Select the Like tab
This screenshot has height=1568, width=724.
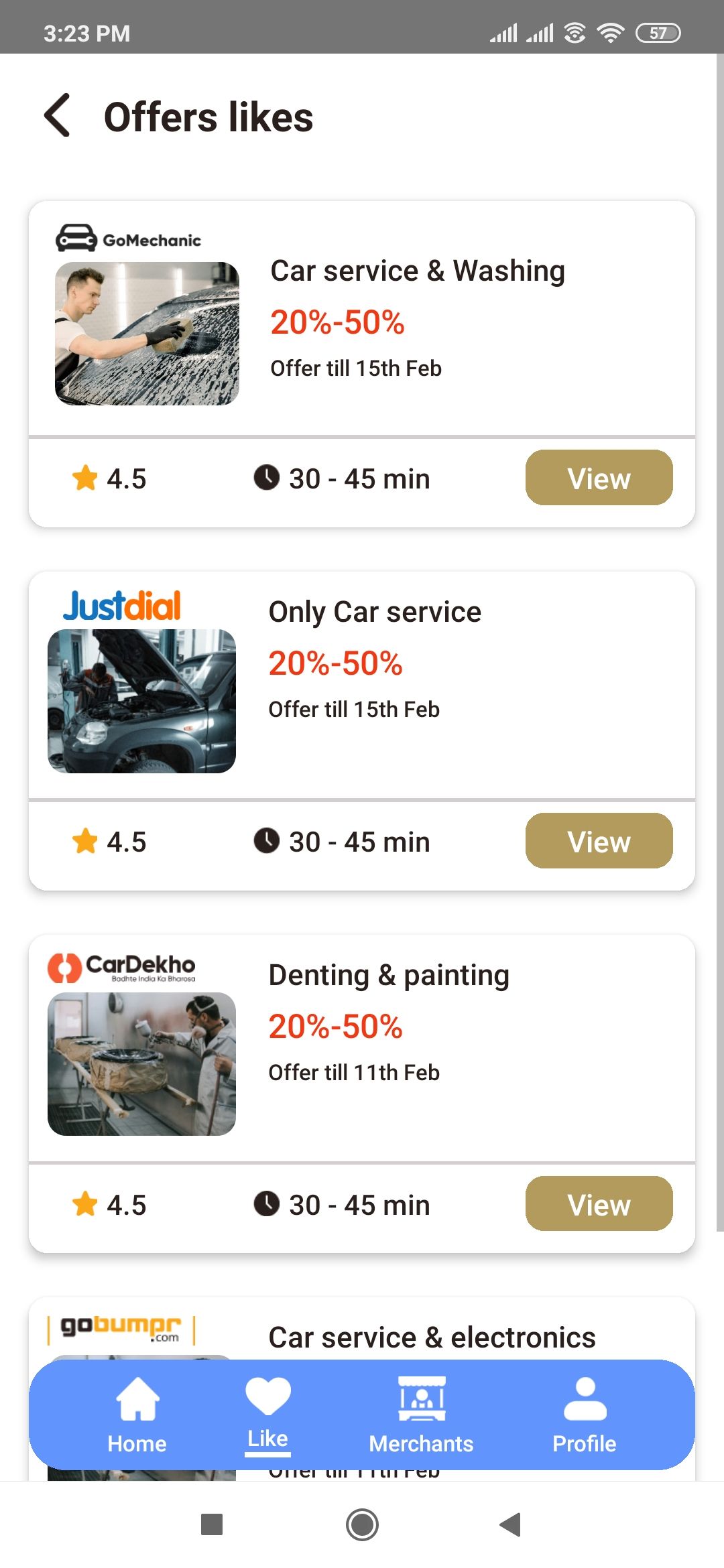pos(267,1415)
